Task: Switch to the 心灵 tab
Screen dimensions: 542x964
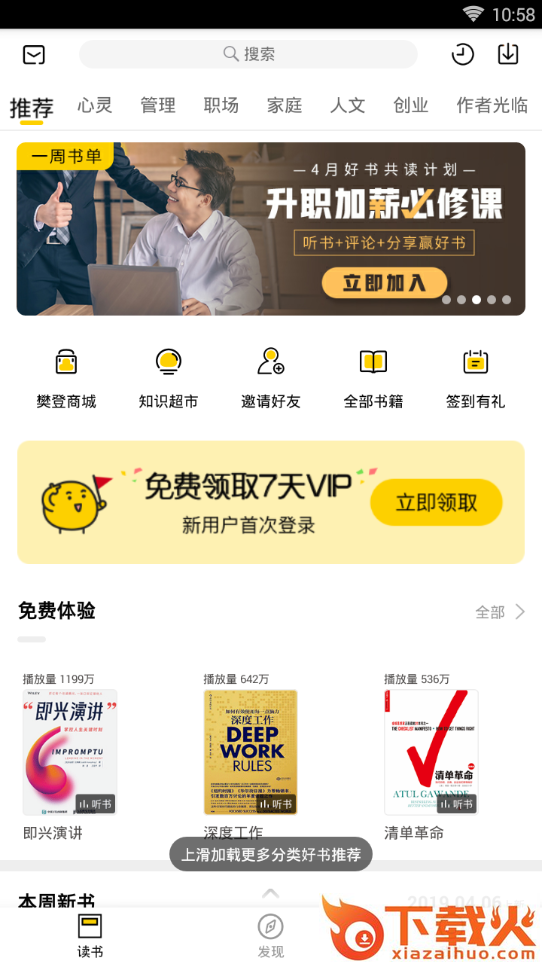Action: pyautogui.click(x=95, y=105)
